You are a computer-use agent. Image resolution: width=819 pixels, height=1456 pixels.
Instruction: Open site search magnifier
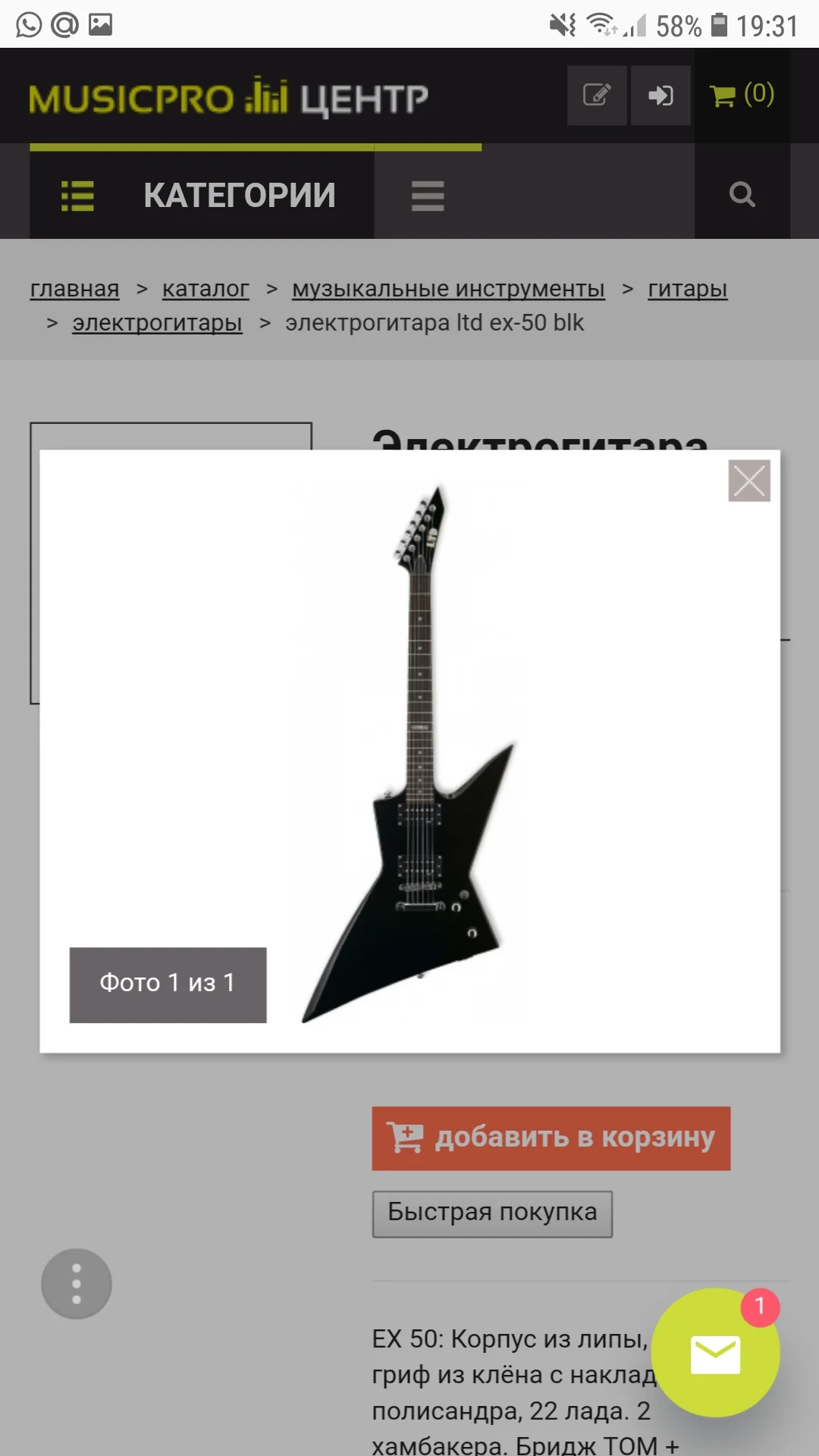coord(742,195)
